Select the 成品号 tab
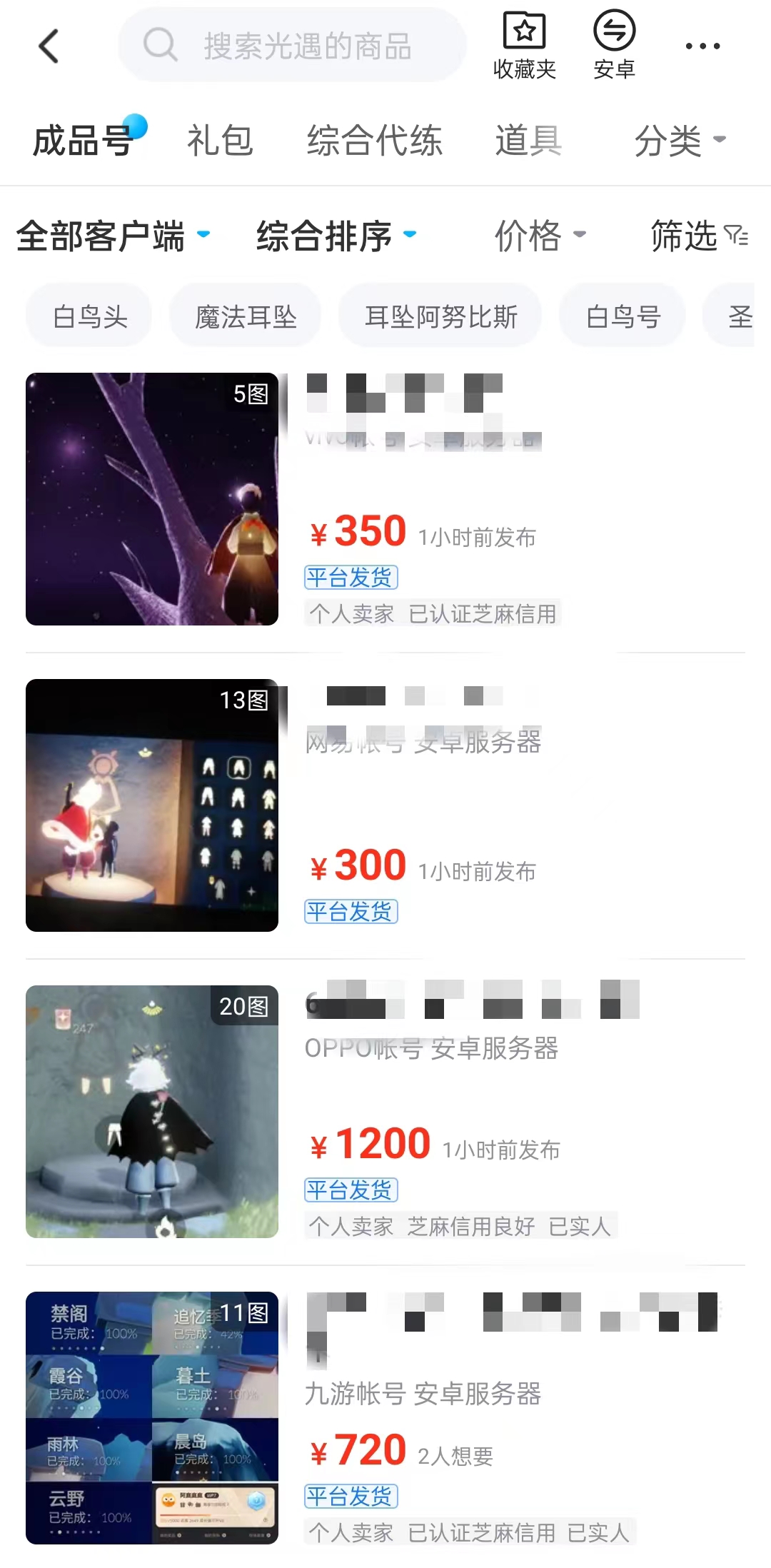The height and width of the screenshot is (1568, 771). click(x=84, y=140)
